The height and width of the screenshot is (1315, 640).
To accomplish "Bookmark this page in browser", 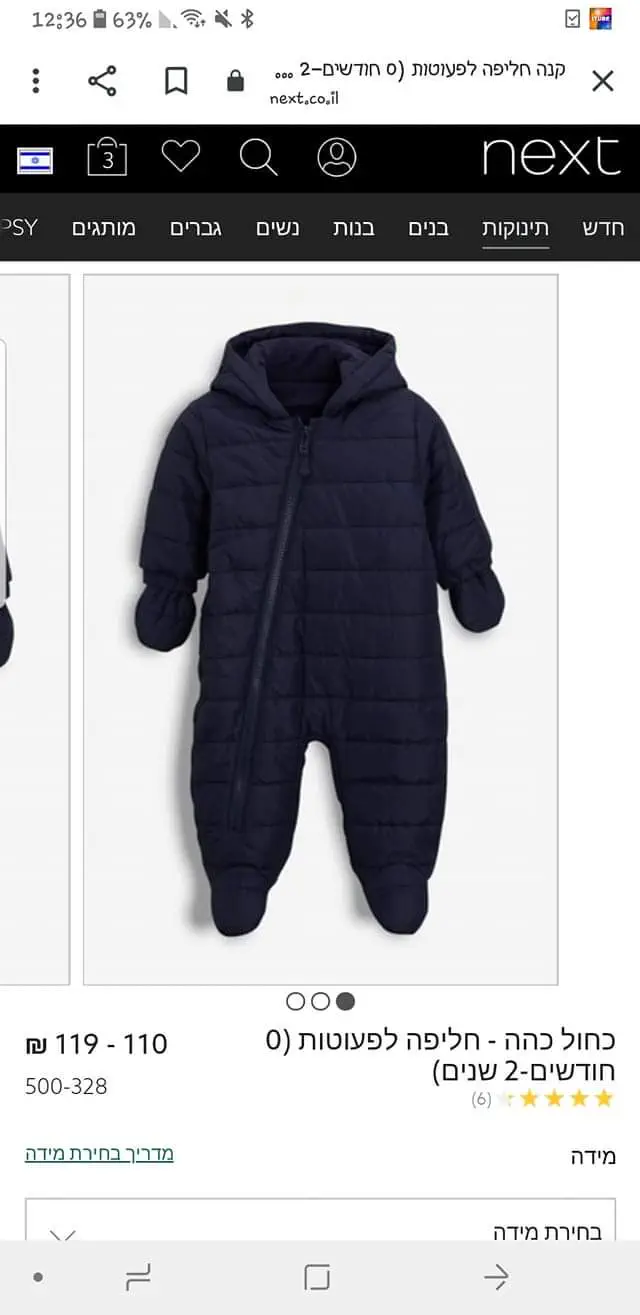I will [x=176, y=81].
